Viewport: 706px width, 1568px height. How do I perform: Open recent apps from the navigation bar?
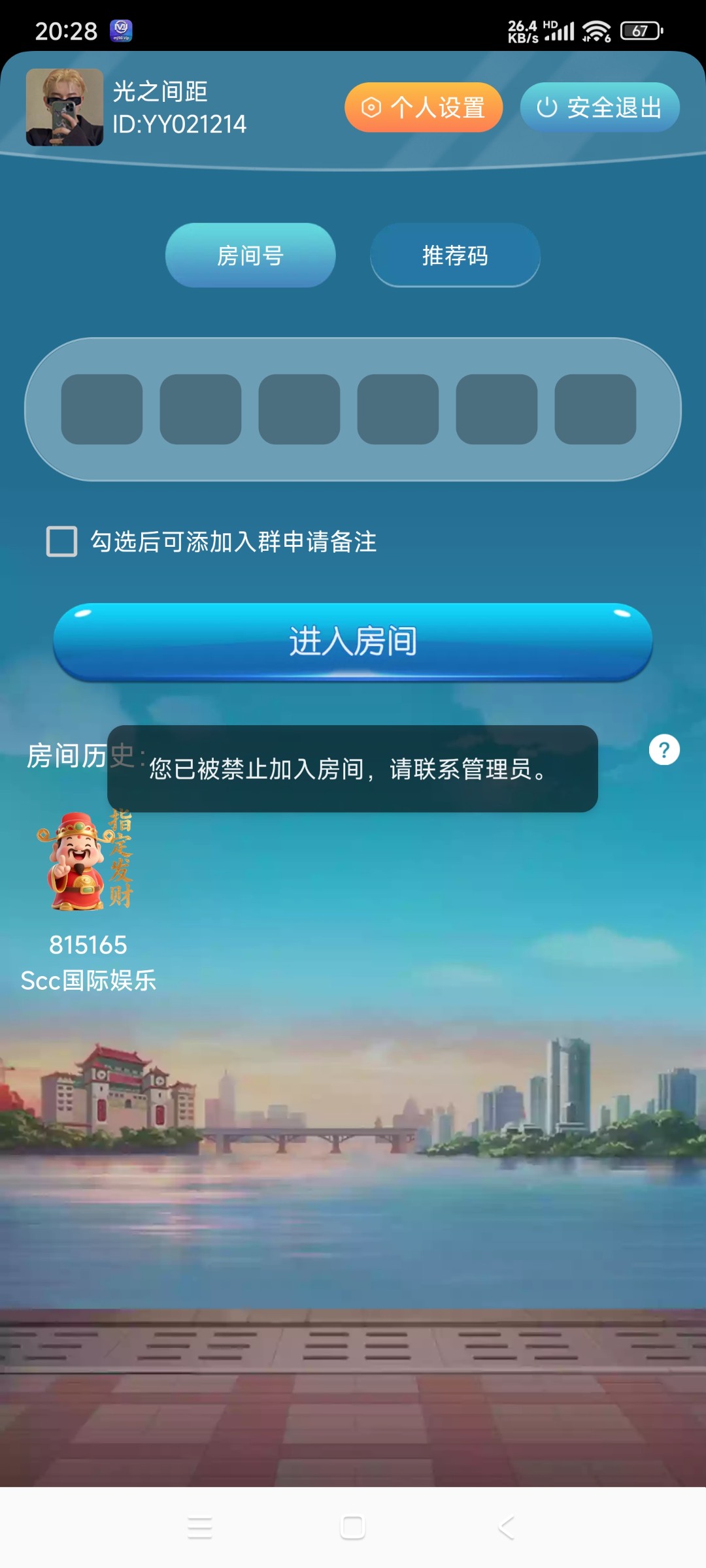click(x=199, y=1527)
